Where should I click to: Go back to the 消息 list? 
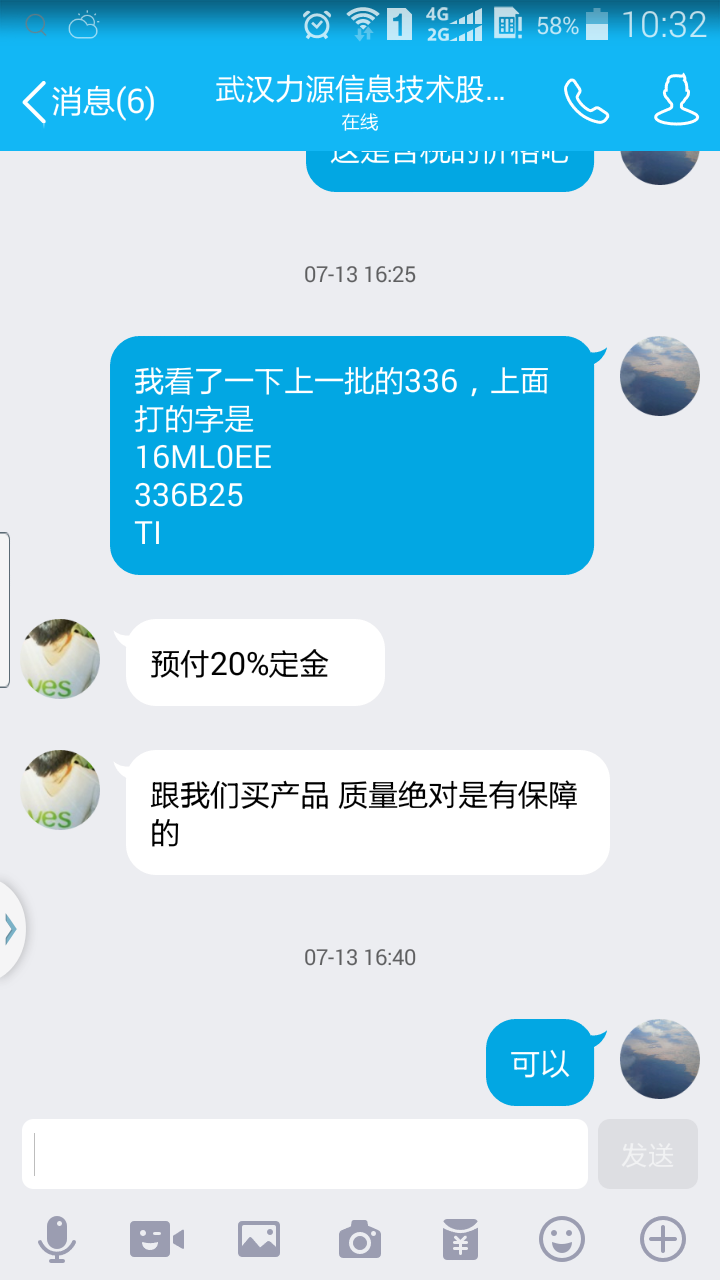pos(88,102)
